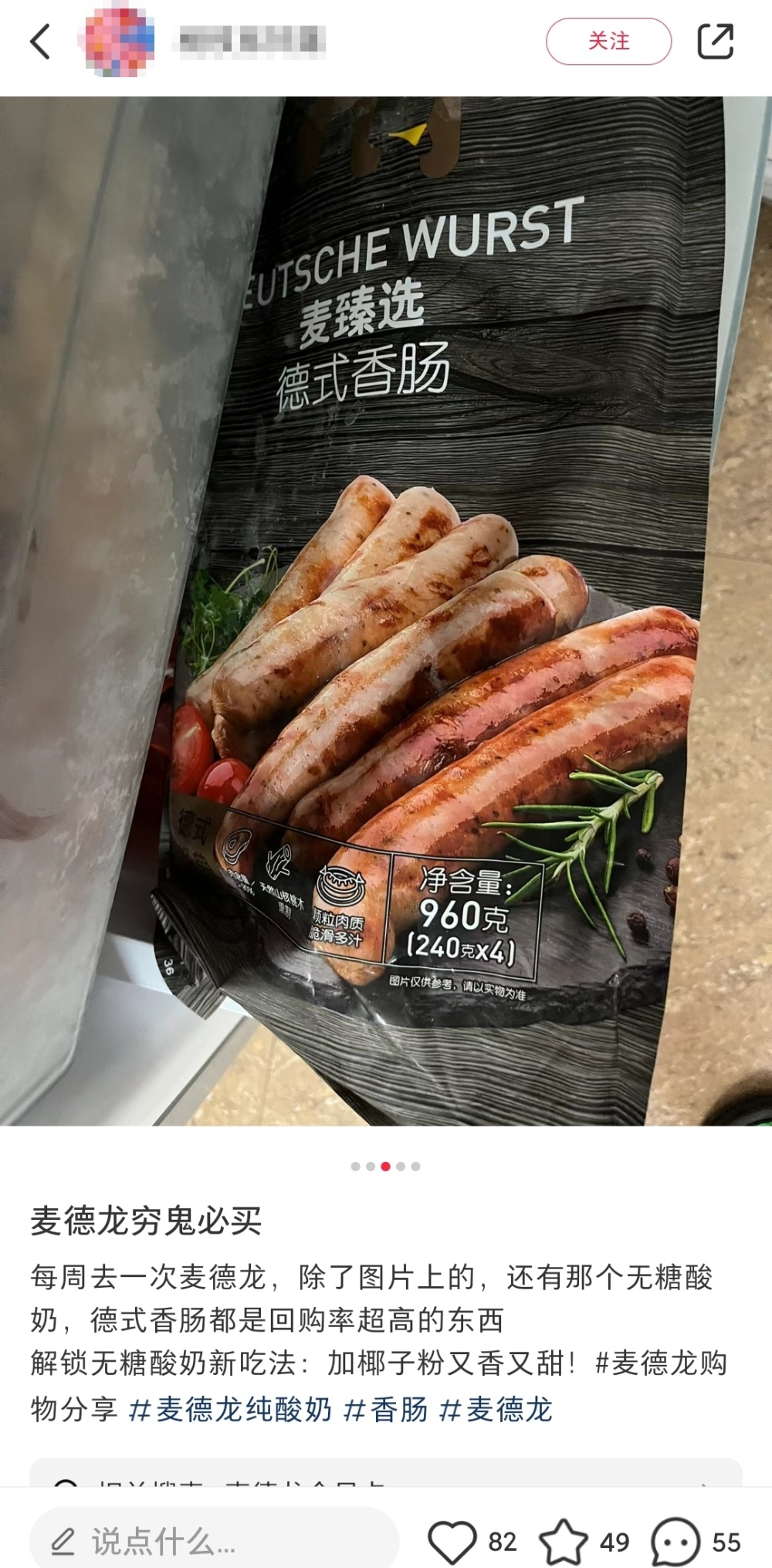
Task: Open the #香肠 hashtag
Action: pos(385,1409)
